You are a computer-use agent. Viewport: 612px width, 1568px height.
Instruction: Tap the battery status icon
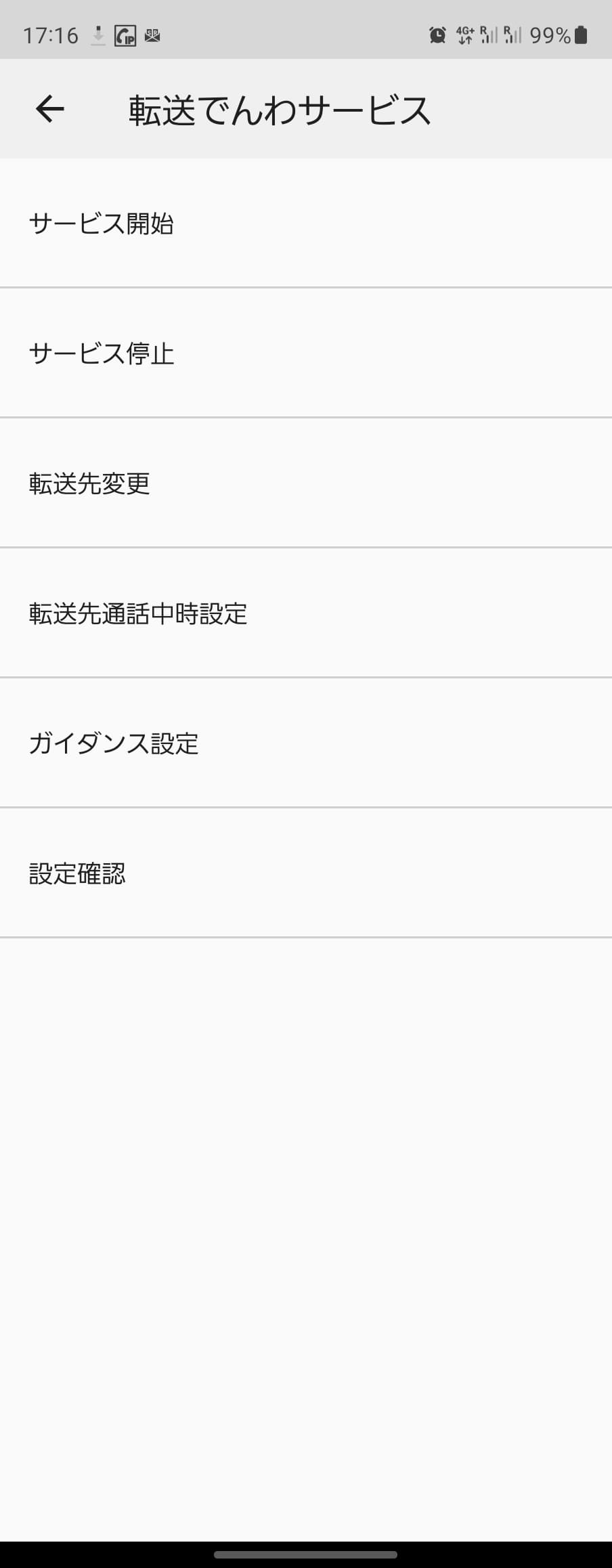581,35
